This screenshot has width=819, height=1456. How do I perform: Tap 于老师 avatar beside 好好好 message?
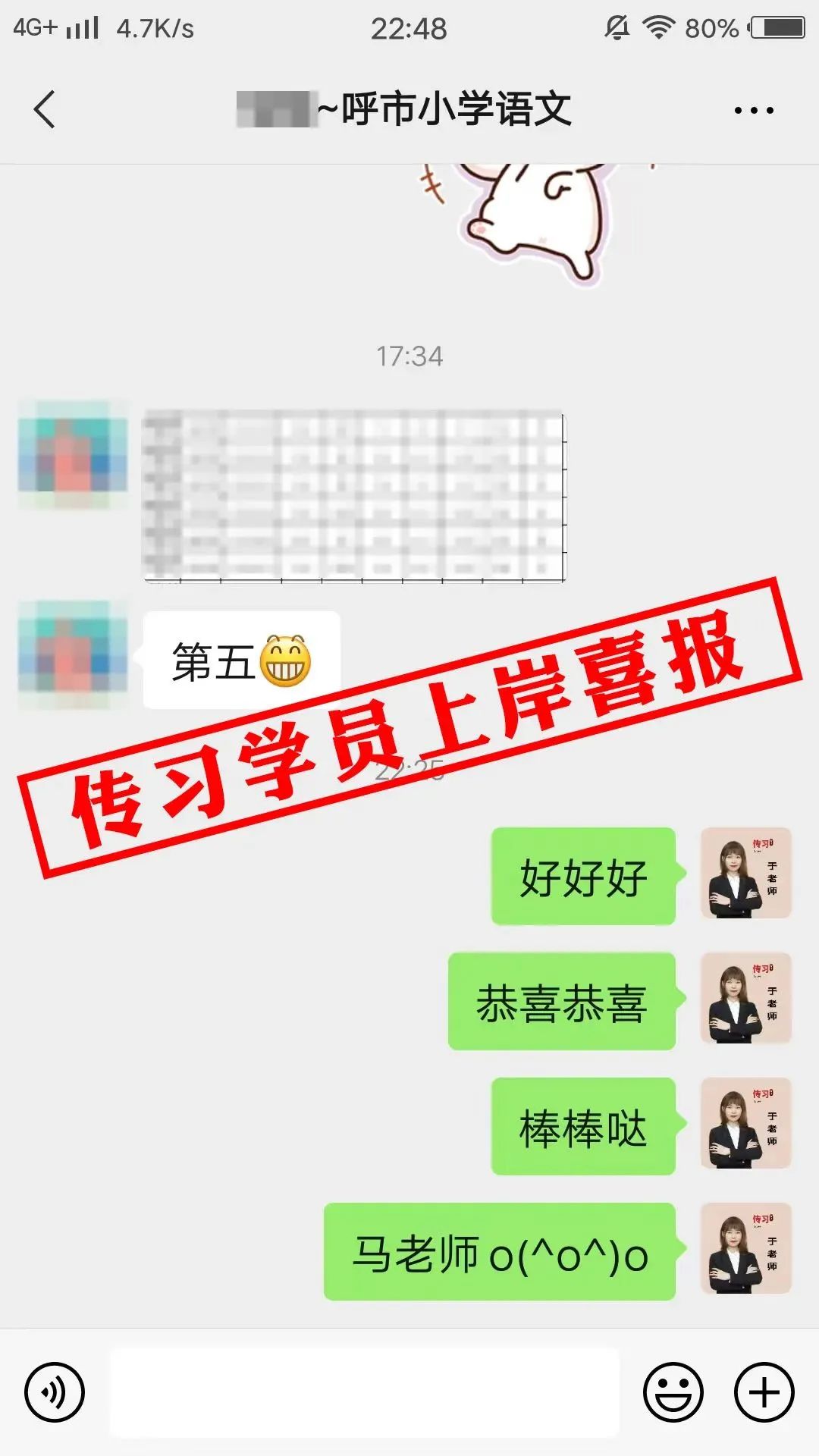click(746, 874)
